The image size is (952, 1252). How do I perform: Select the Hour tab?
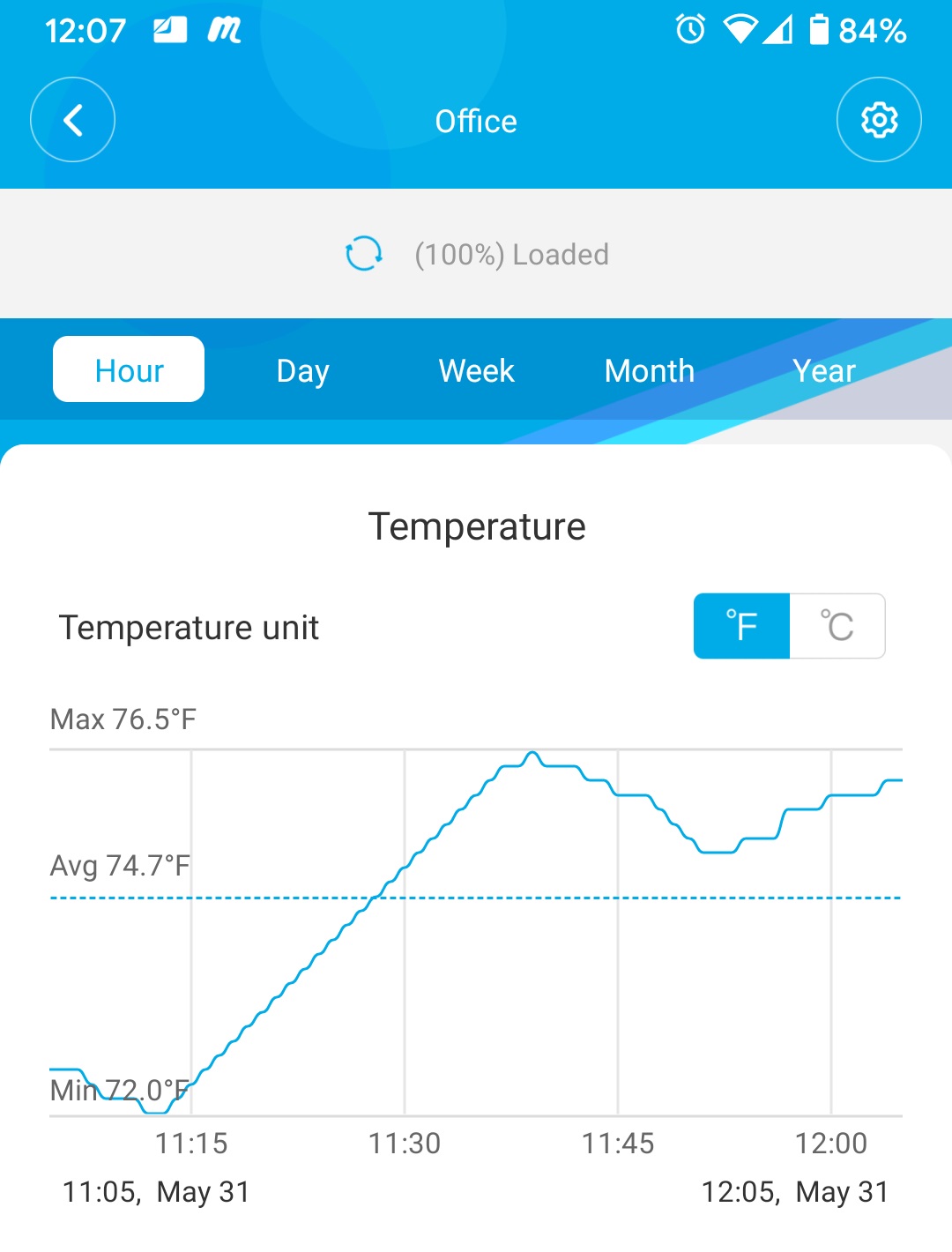[x=128, y=369]
